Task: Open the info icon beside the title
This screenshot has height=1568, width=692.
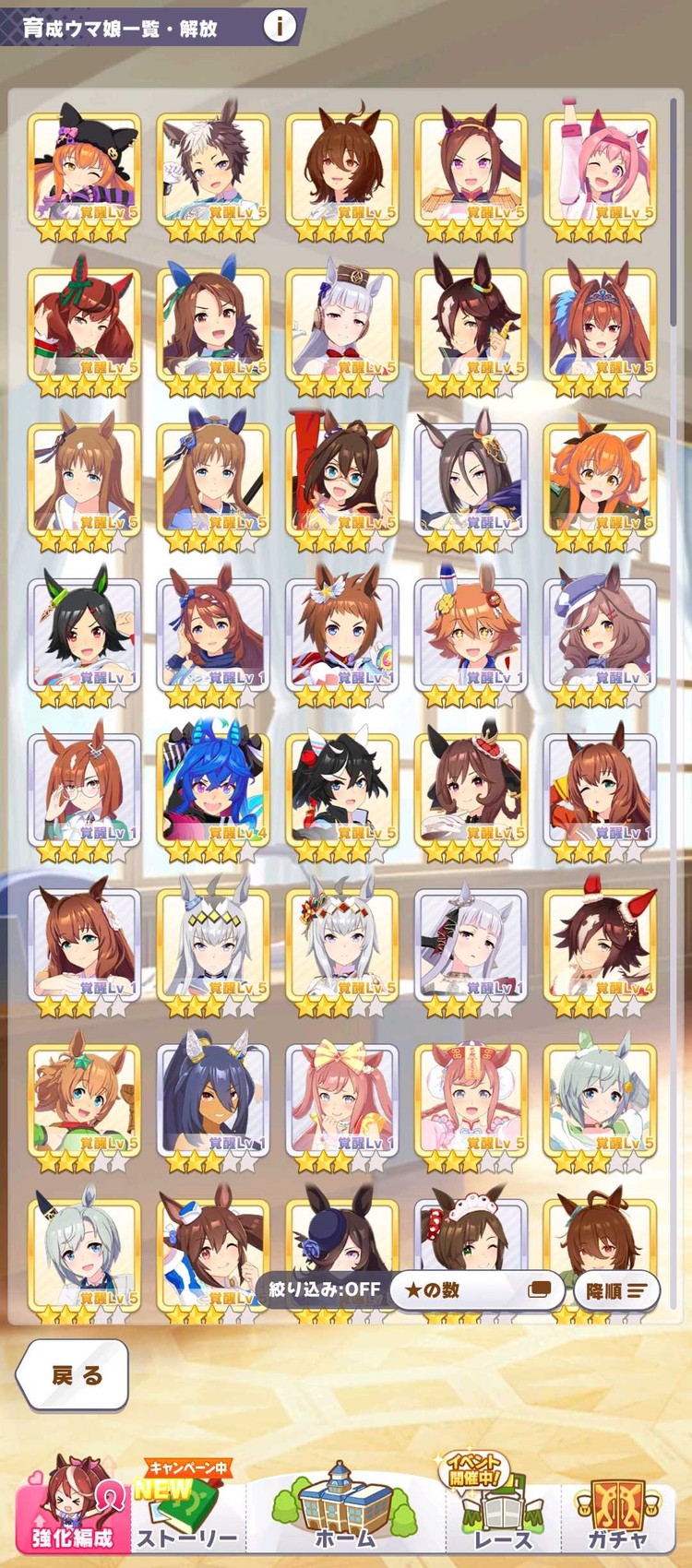Action: pos(280,26)
